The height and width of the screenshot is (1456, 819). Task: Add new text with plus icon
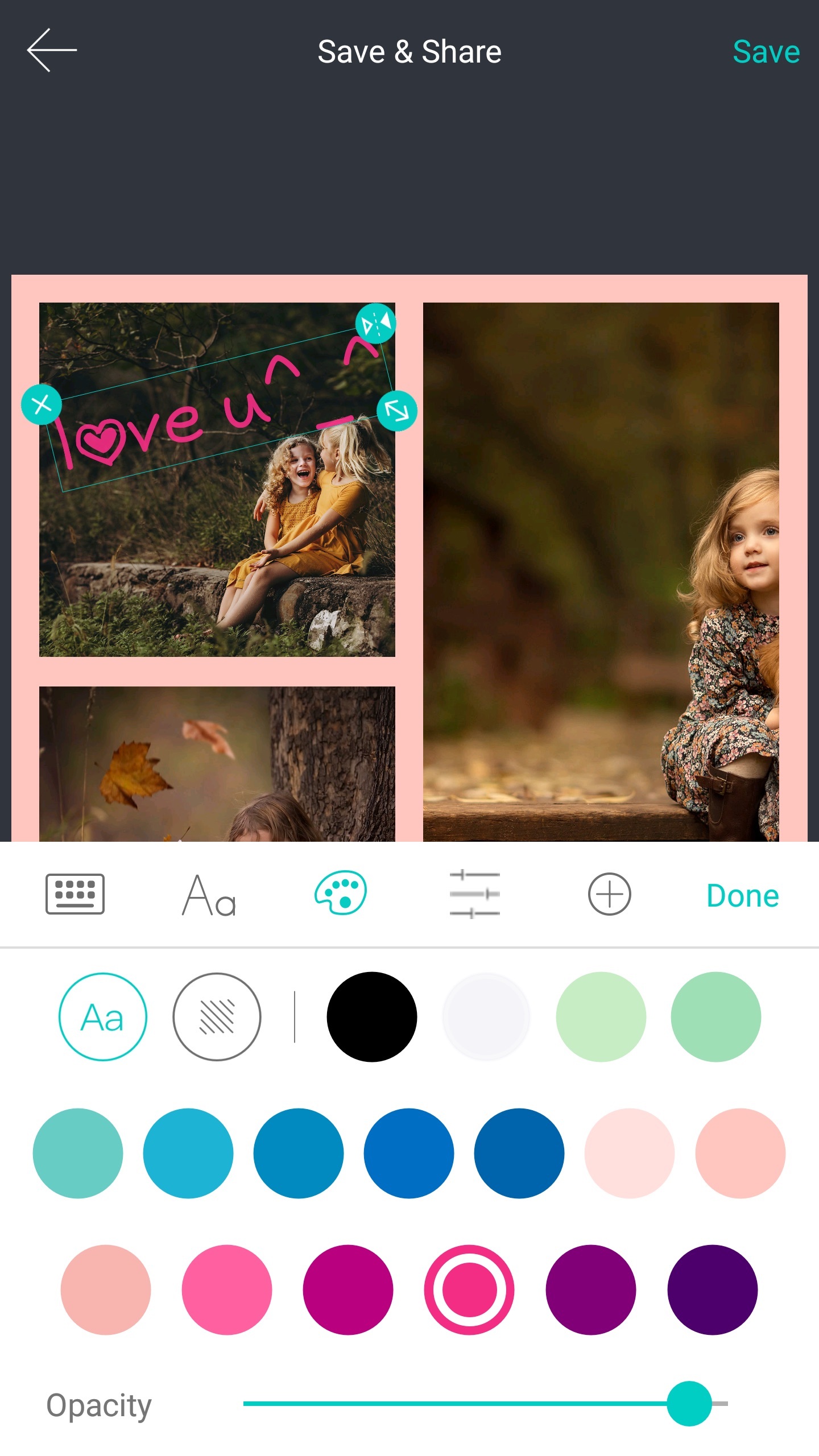pyautogui.click(x=609, y=894)
